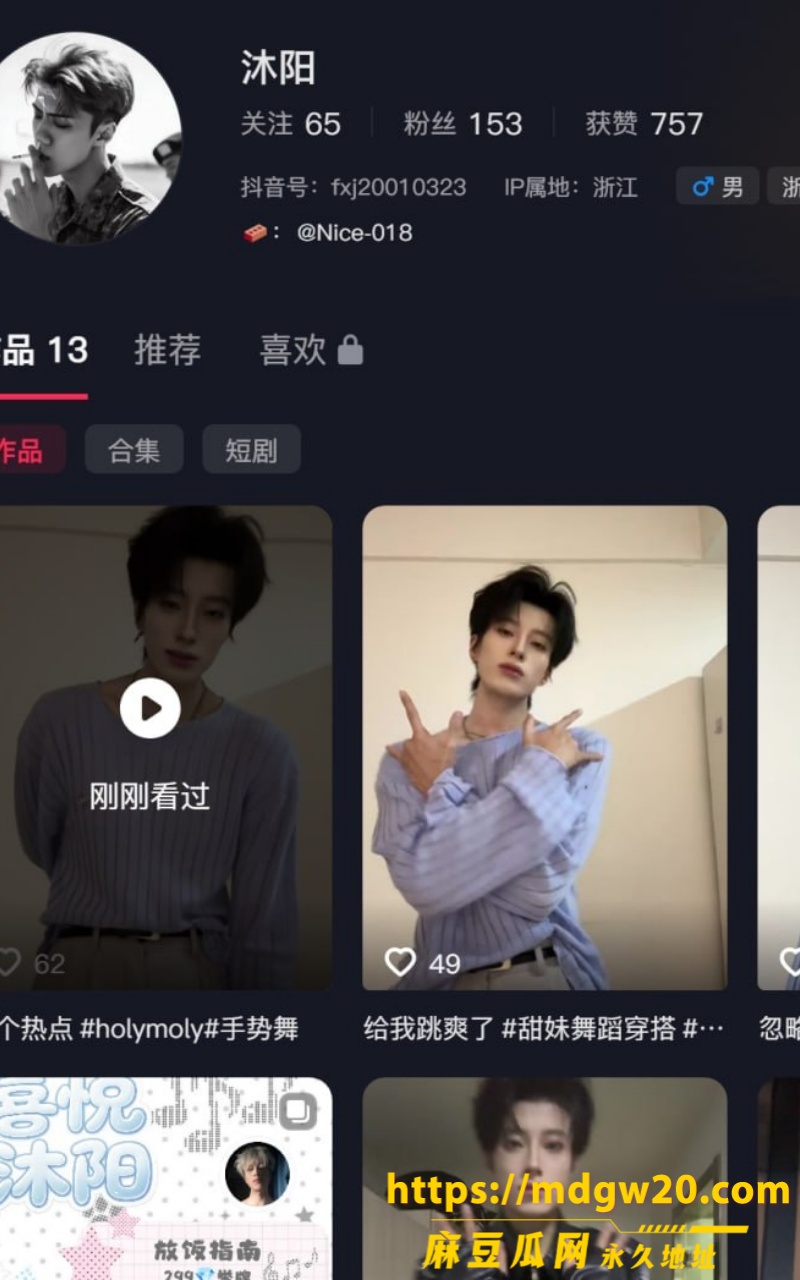Open the 给我跳爽了 video
Viewport: 800px width, 1280px height.
pyautogui.click(x=544, y=748)
